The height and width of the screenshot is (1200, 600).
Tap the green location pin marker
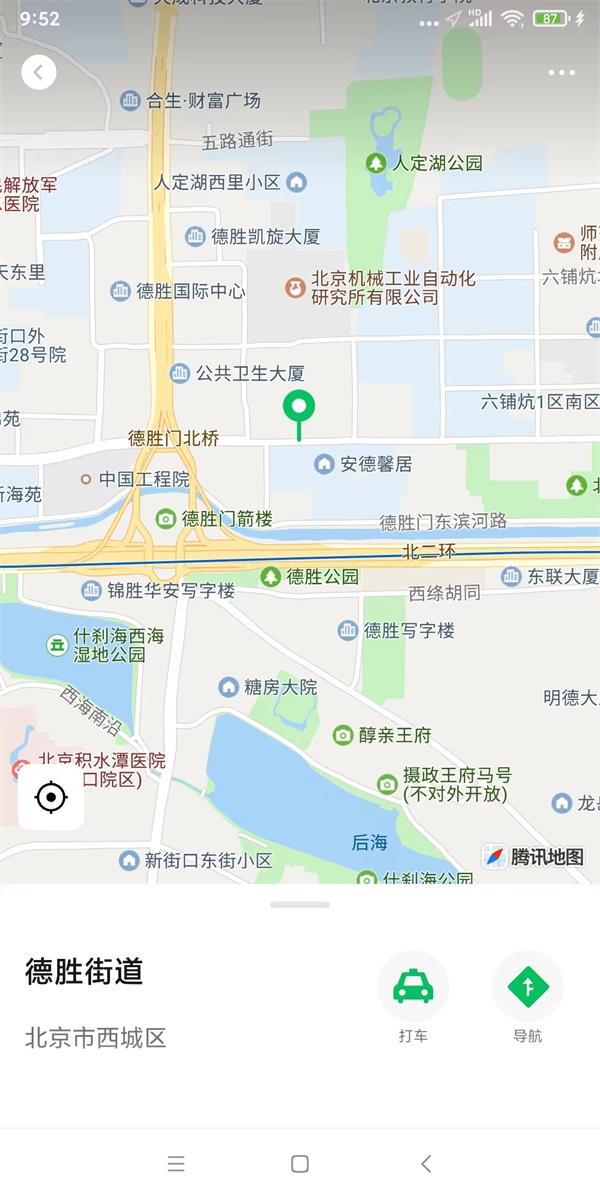(299, 408)
